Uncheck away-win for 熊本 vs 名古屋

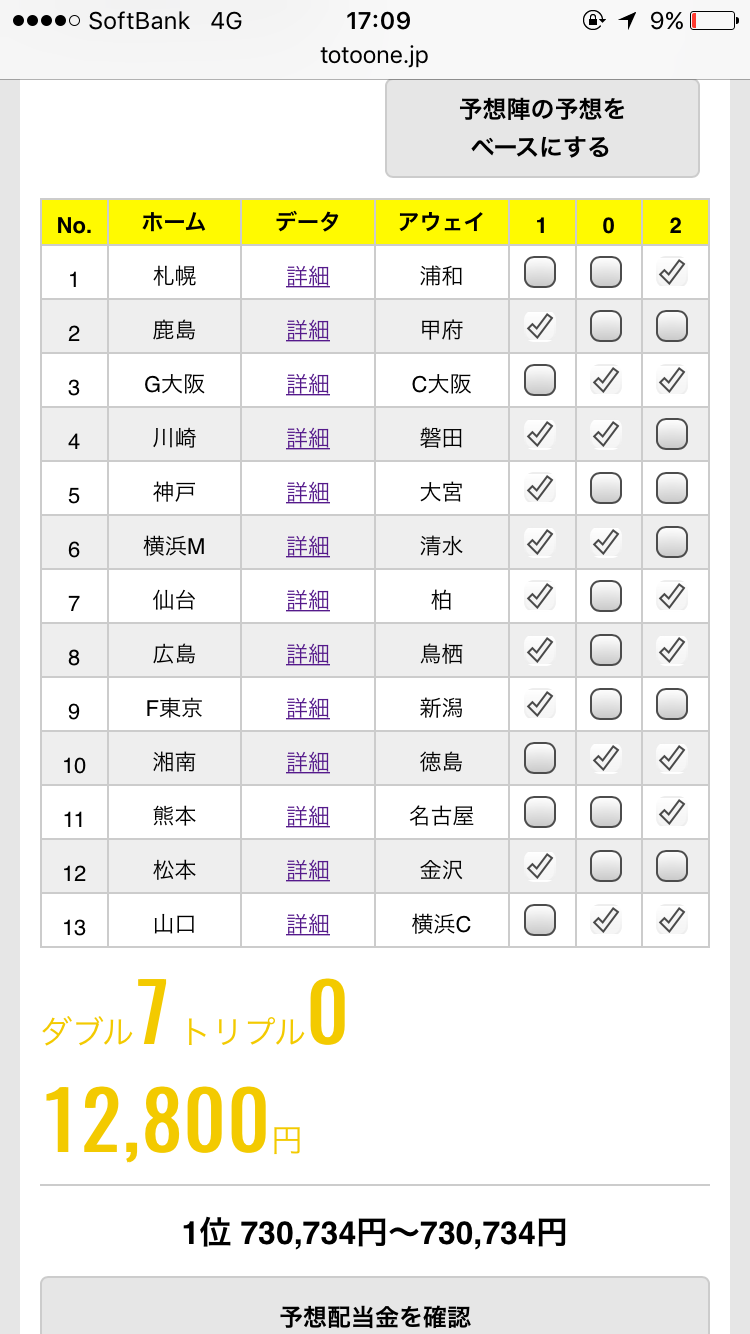pos(672,812)
